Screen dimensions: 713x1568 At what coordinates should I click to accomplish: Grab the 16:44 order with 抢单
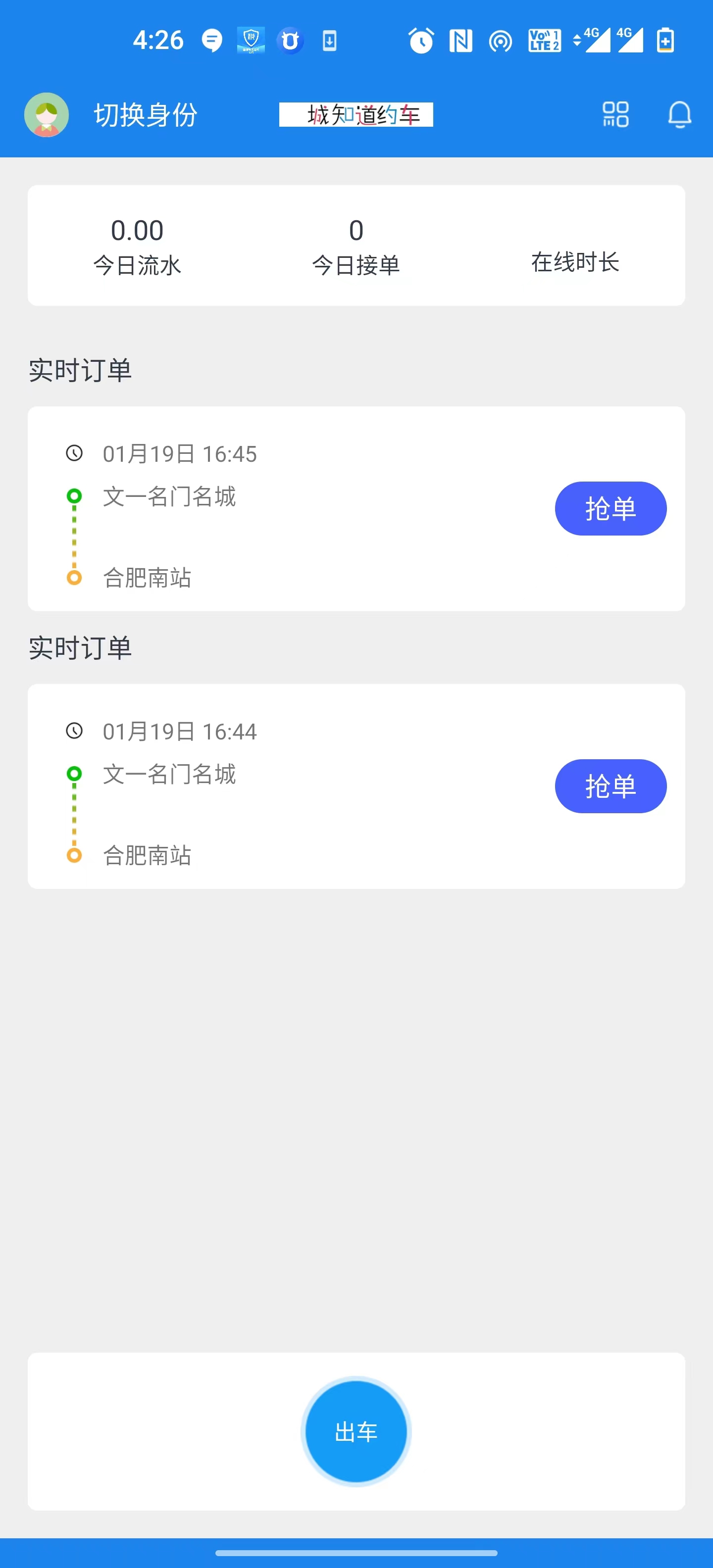click(x=610, y=786)
